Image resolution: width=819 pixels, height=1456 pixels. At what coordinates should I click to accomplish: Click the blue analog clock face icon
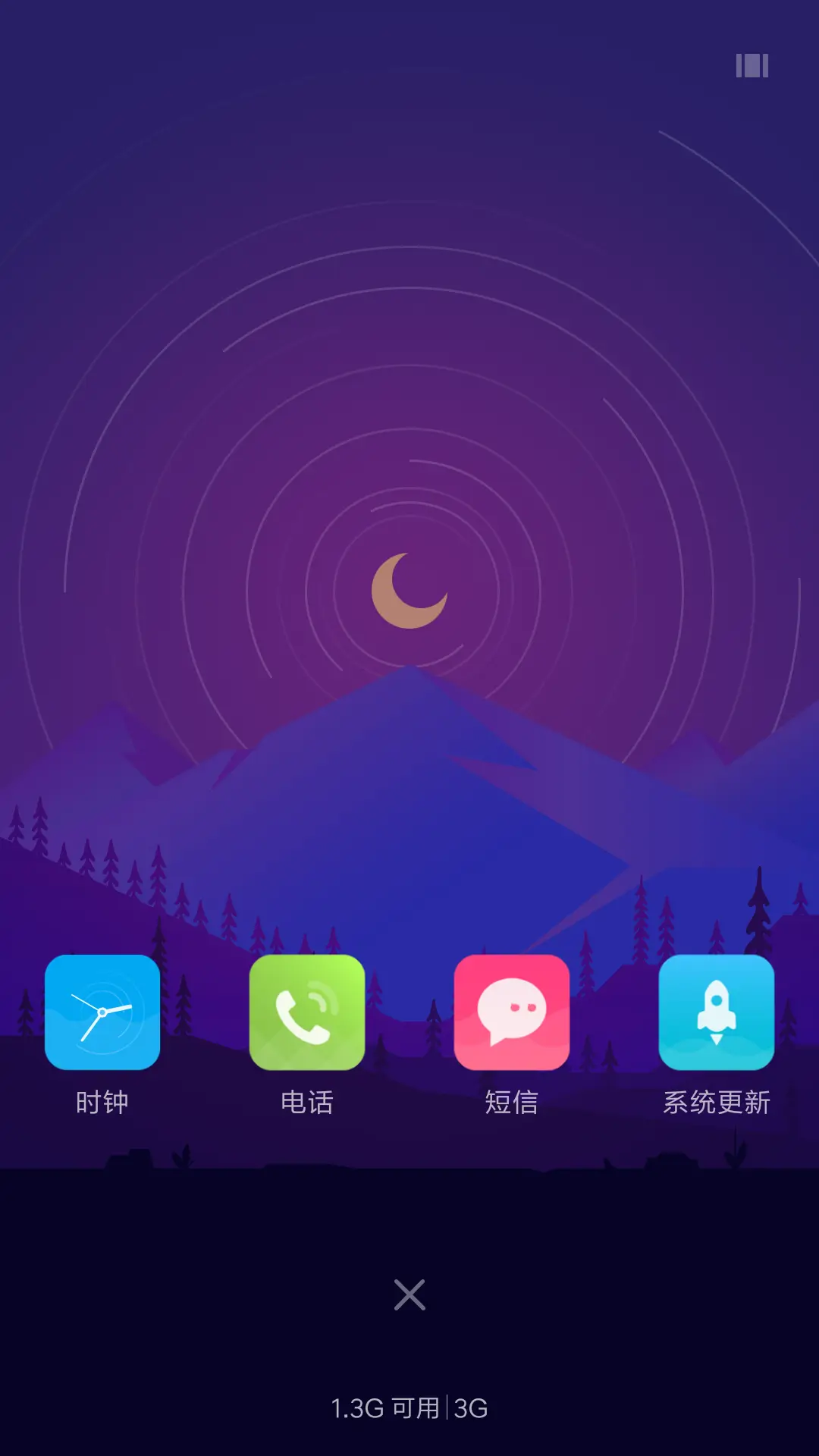tap(102, 1012)
